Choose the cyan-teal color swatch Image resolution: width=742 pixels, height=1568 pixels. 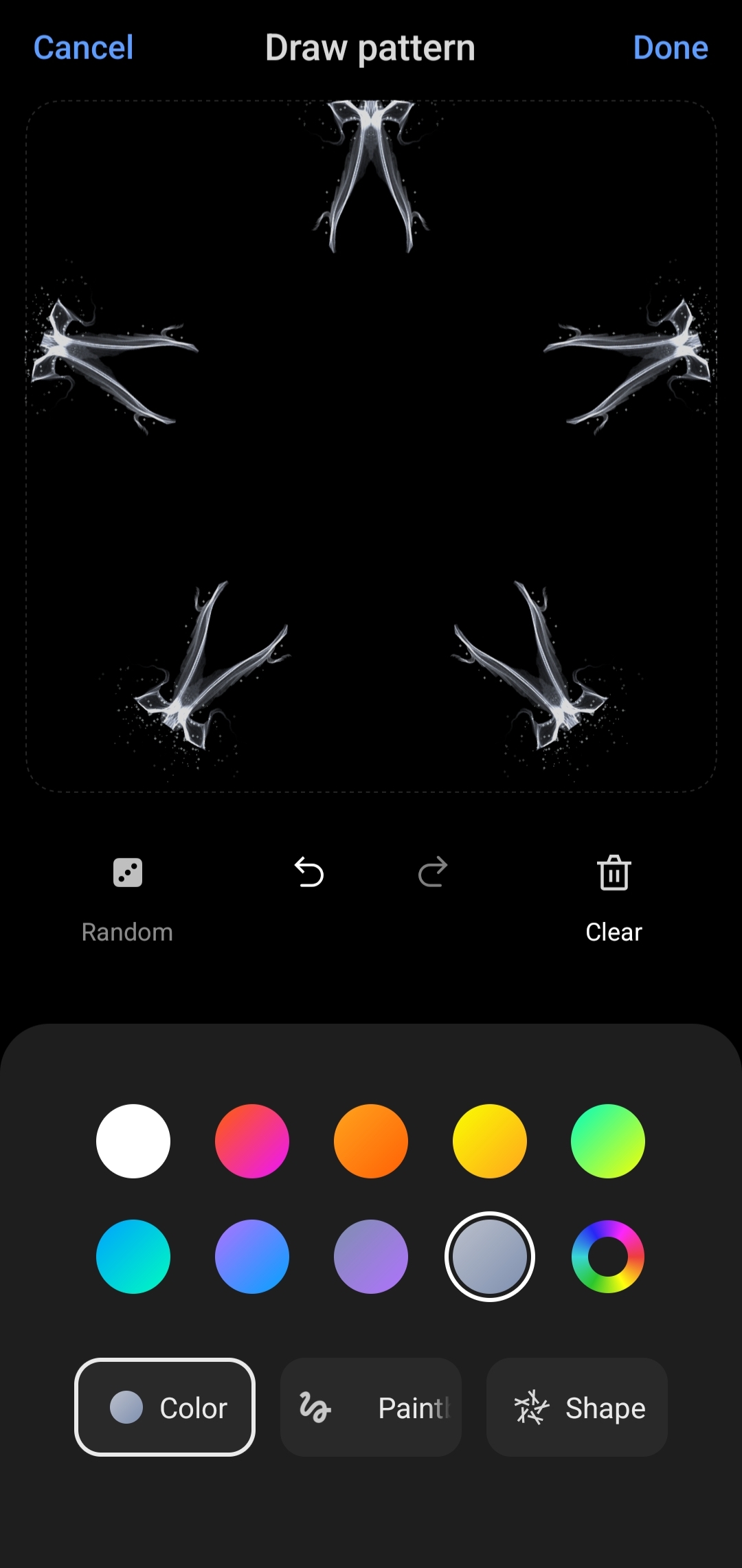(133, 1257)
